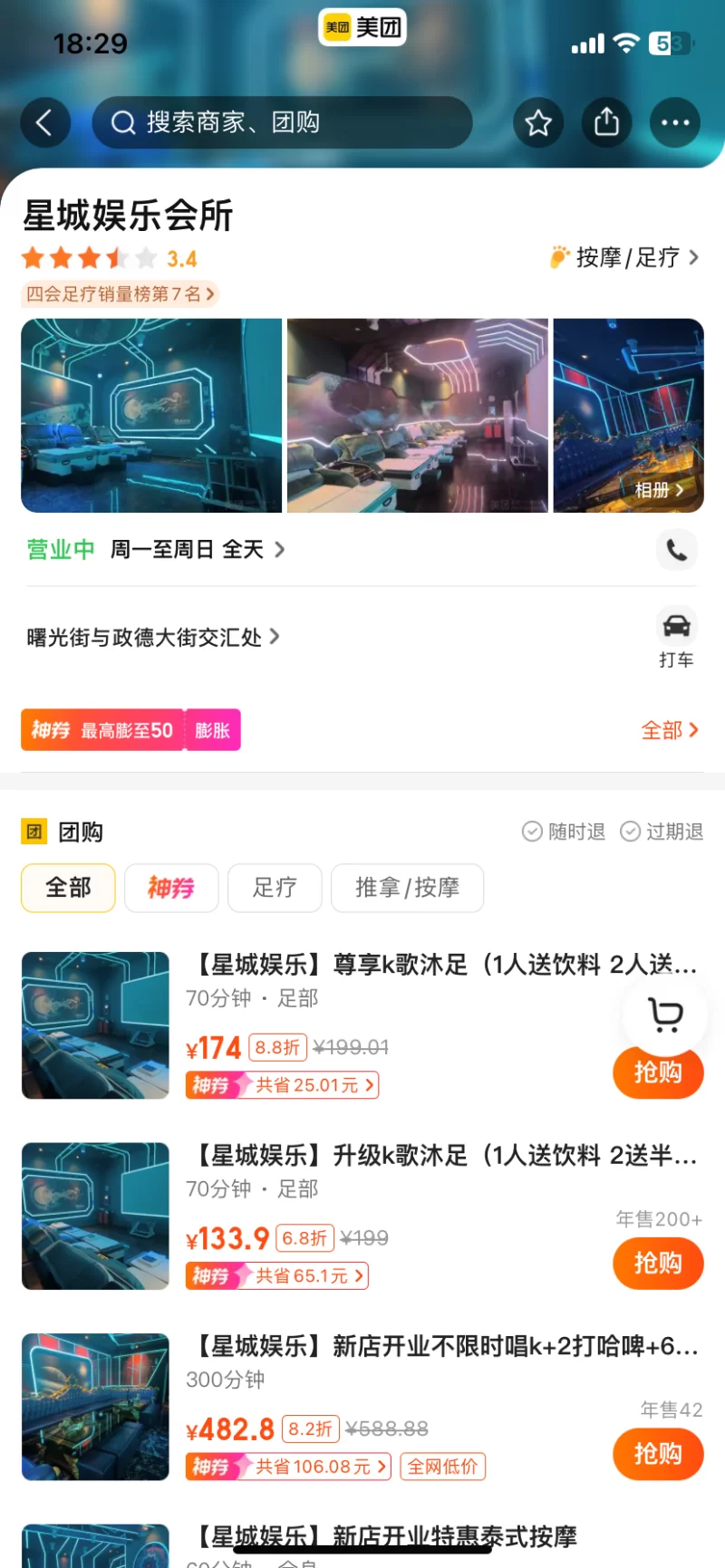Go back using the top arrow

pos(44,122)
